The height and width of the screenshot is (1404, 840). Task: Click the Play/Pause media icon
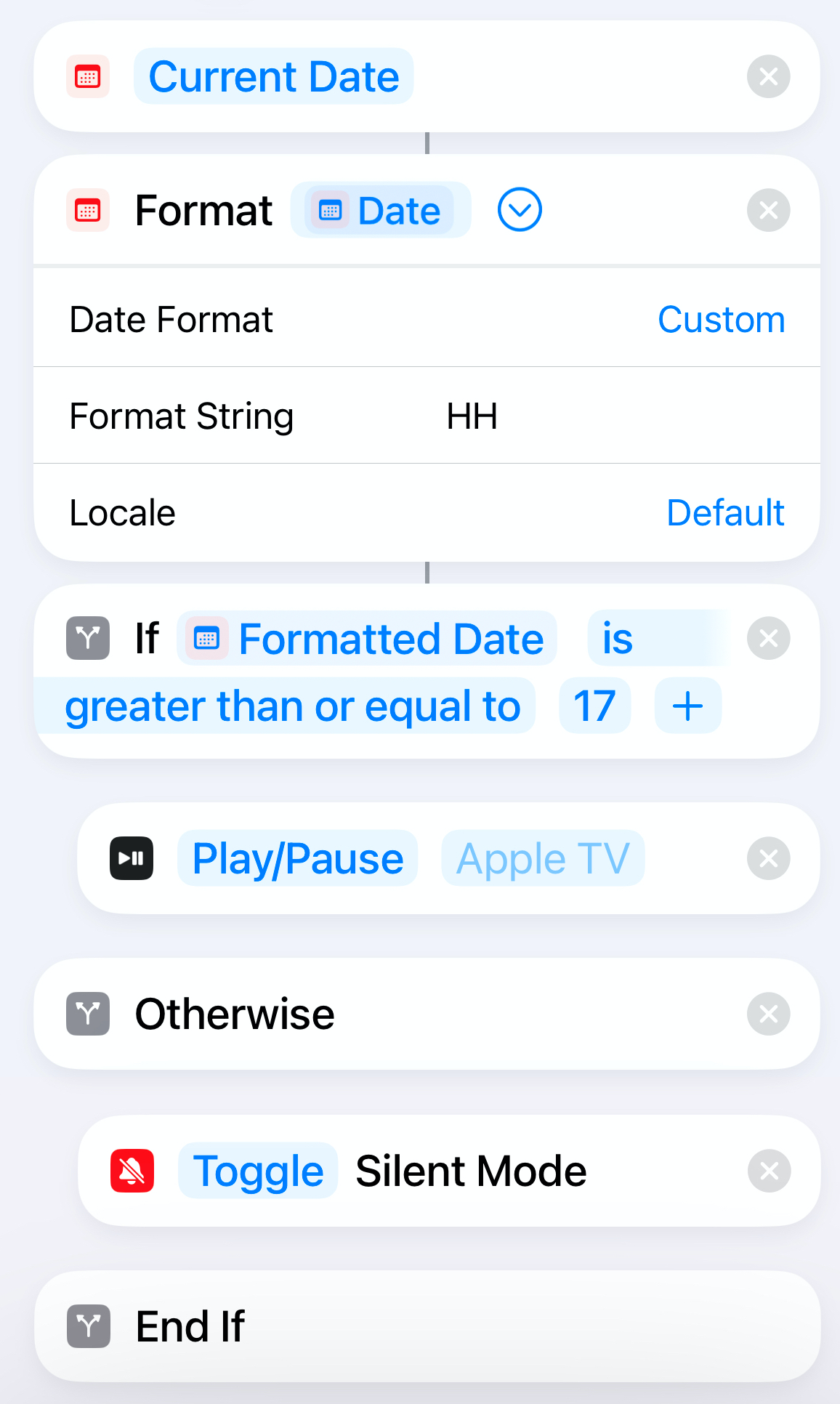click(131, 858)
